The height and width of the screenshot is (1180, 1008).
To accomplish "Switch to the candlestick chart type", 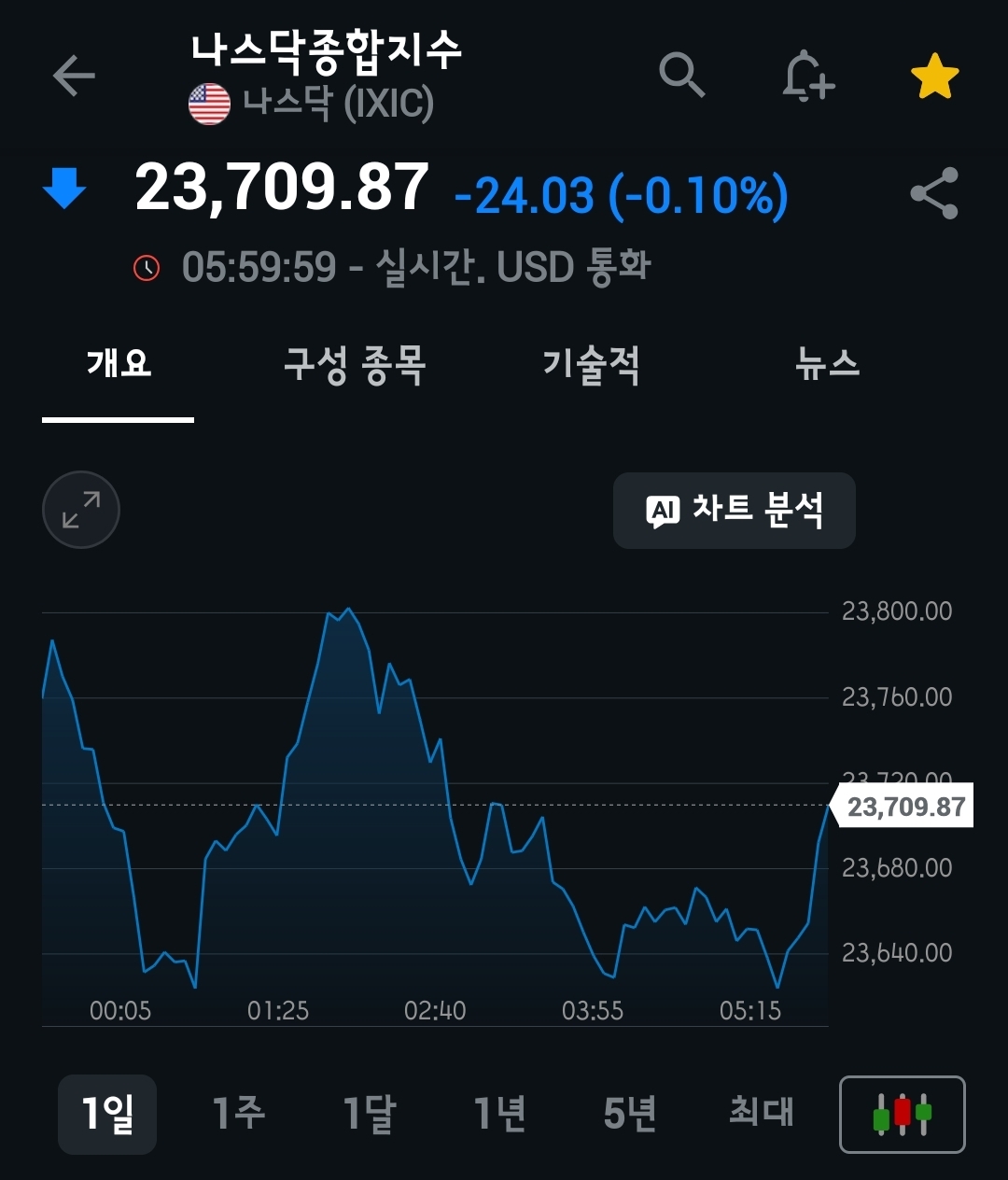I will (902, 1115).
